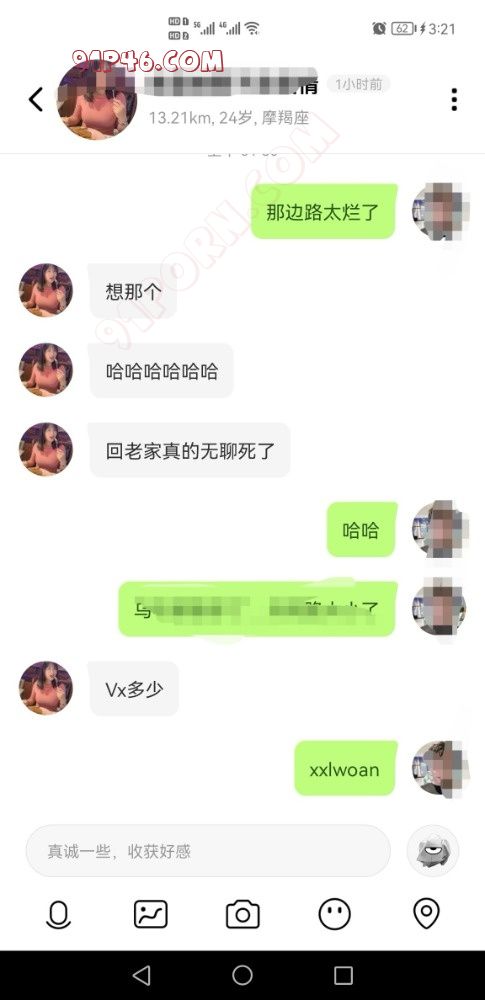
Task: Open the contact's profile photo in header
Action: (97, 100)
